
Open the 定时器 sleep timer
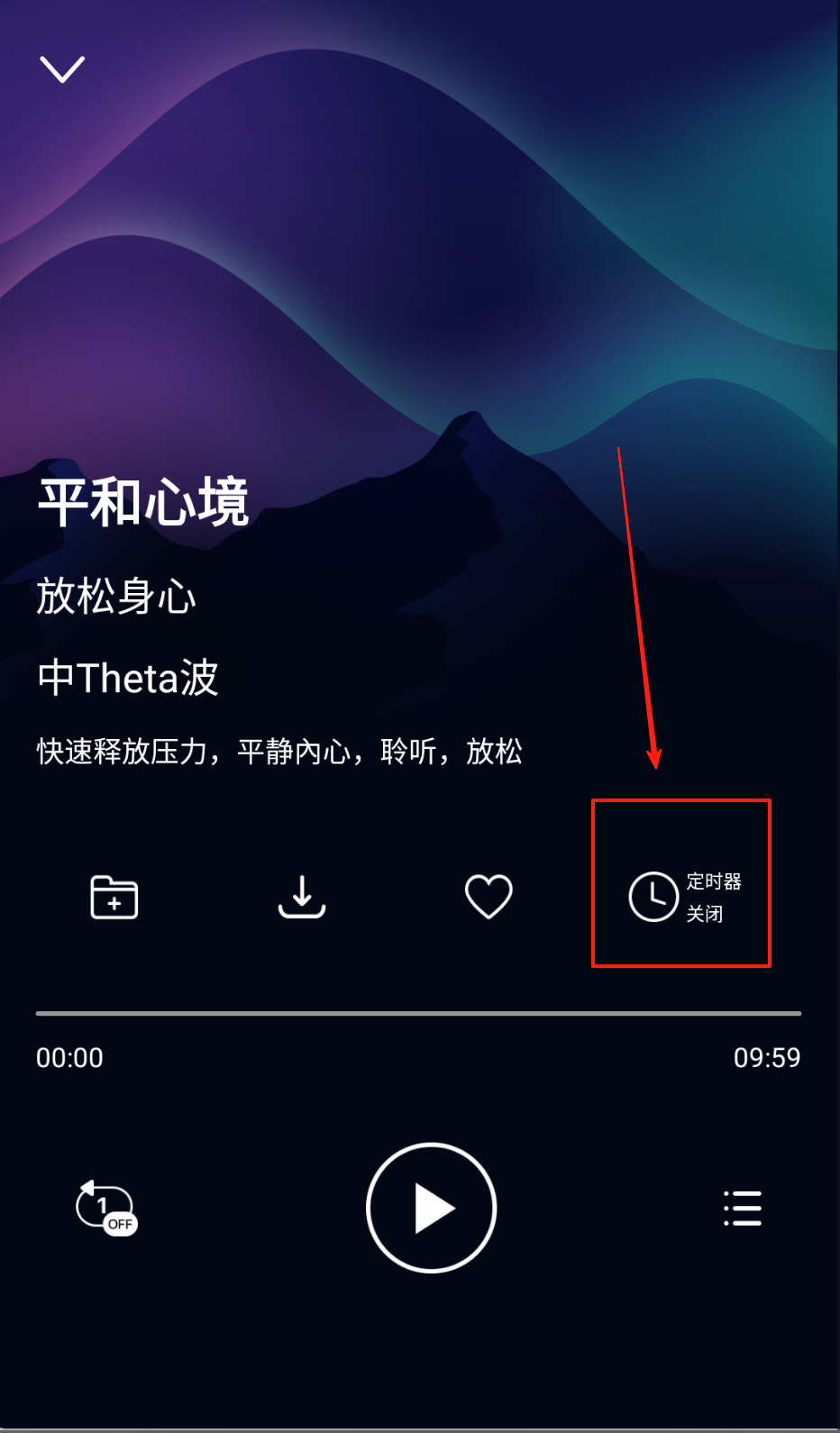682,897
